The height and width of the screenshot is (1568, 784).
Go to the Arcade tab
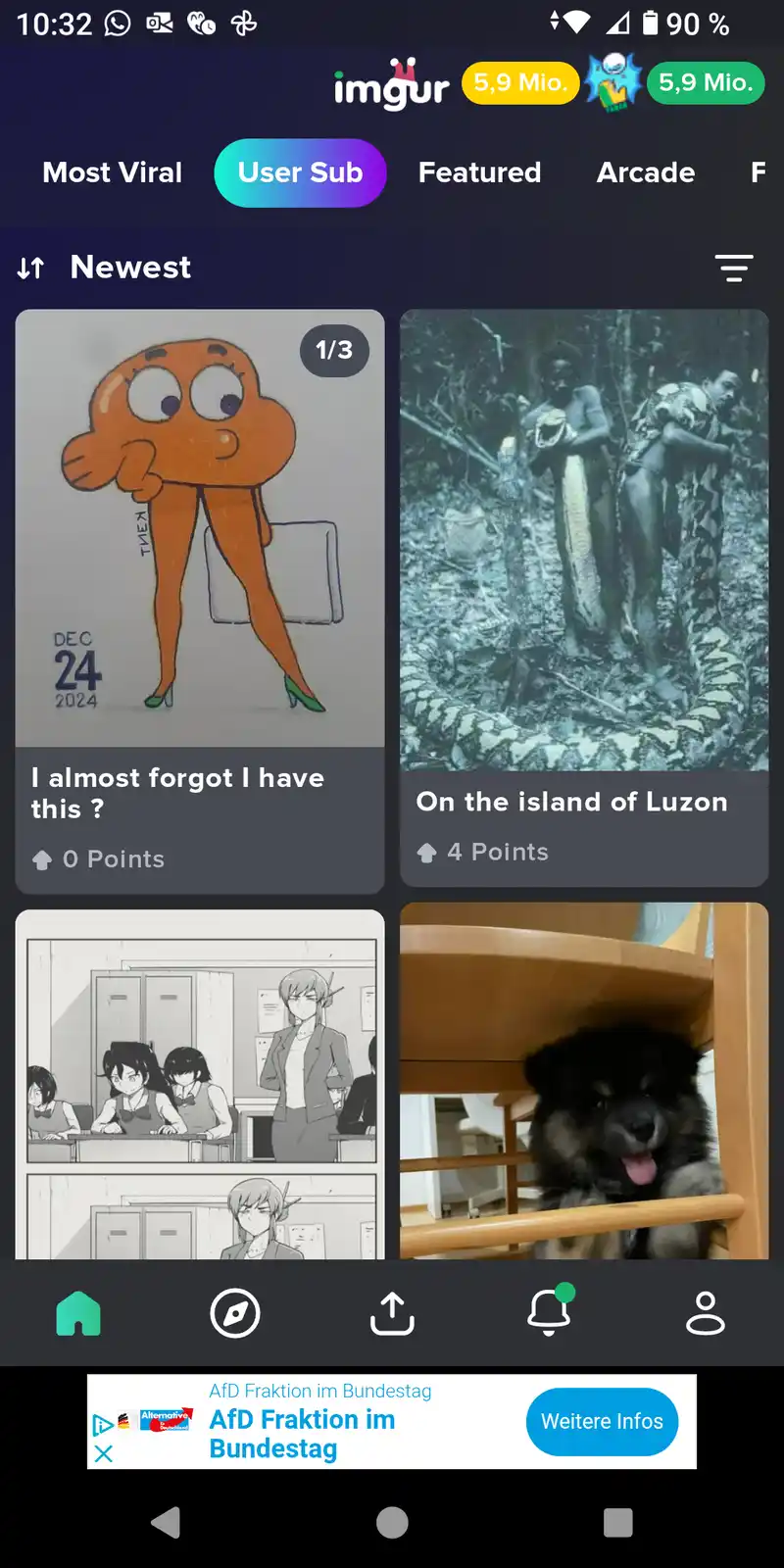pos(646,172)
